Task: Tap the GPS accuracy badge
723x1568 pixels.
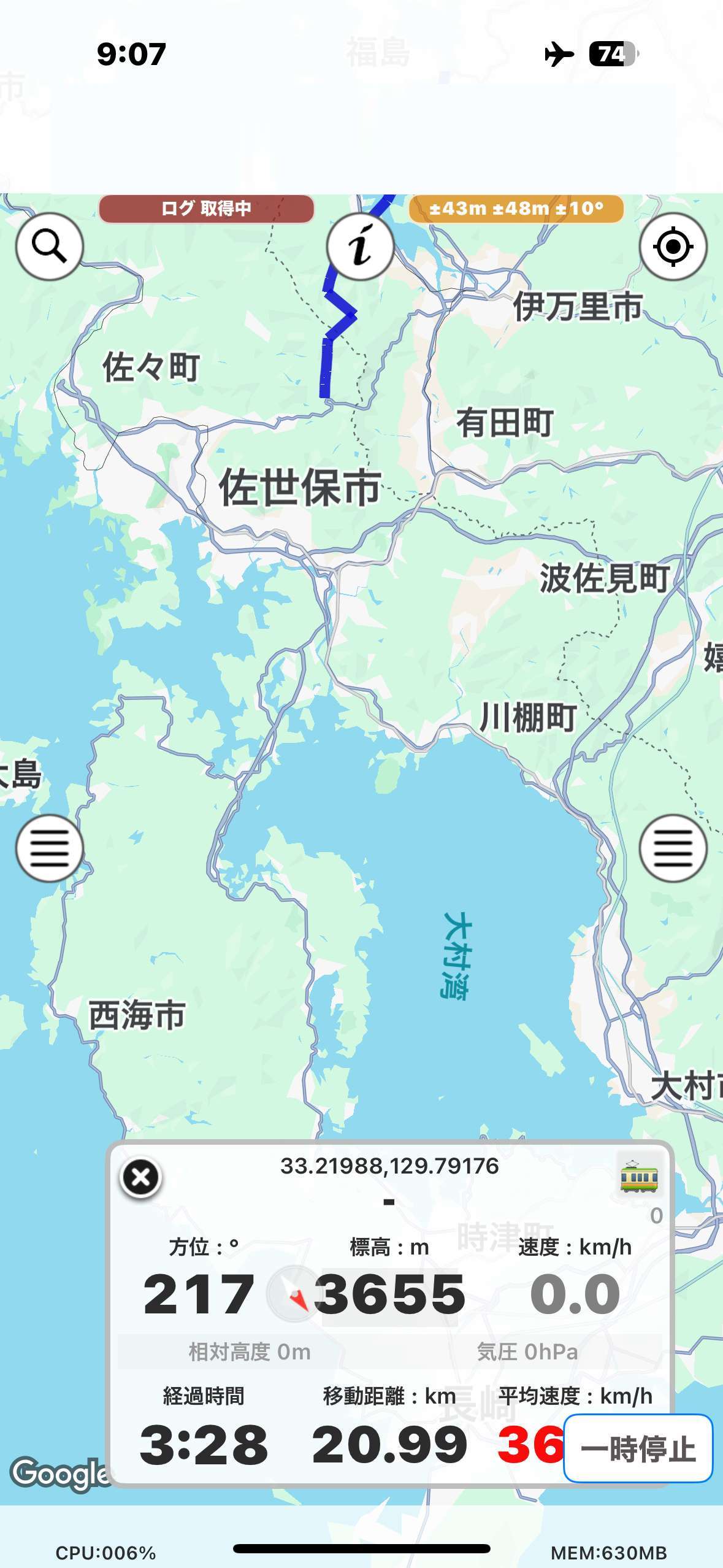Action: pos(516,209)
